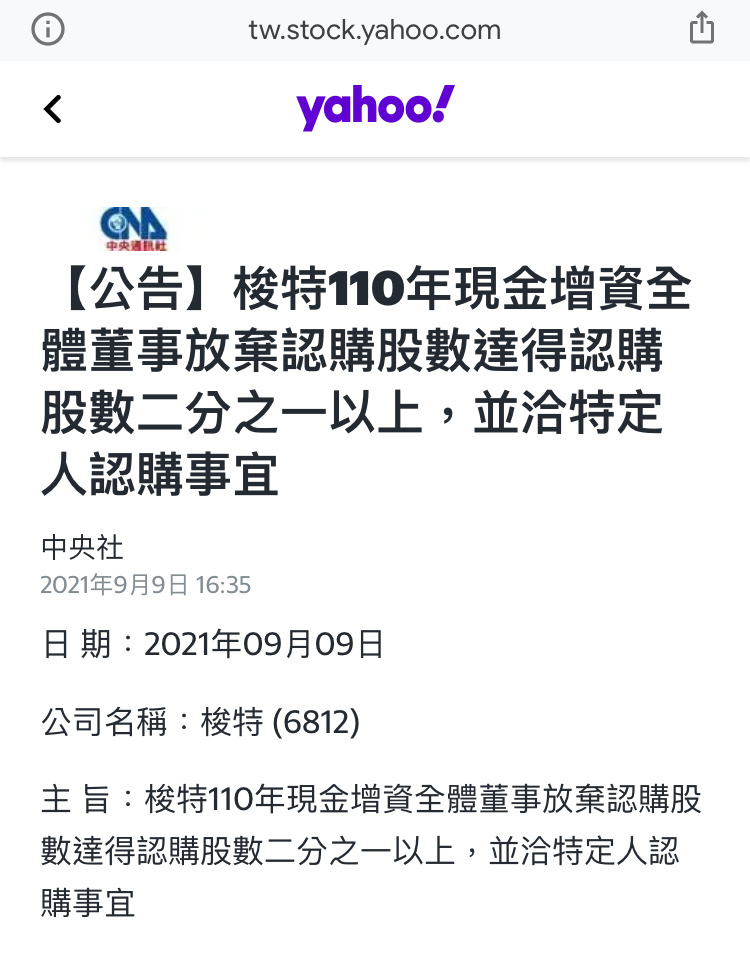The image size is (750, 969).
Task: Open the Yahoo logo home link
Action: pos(375,108)
